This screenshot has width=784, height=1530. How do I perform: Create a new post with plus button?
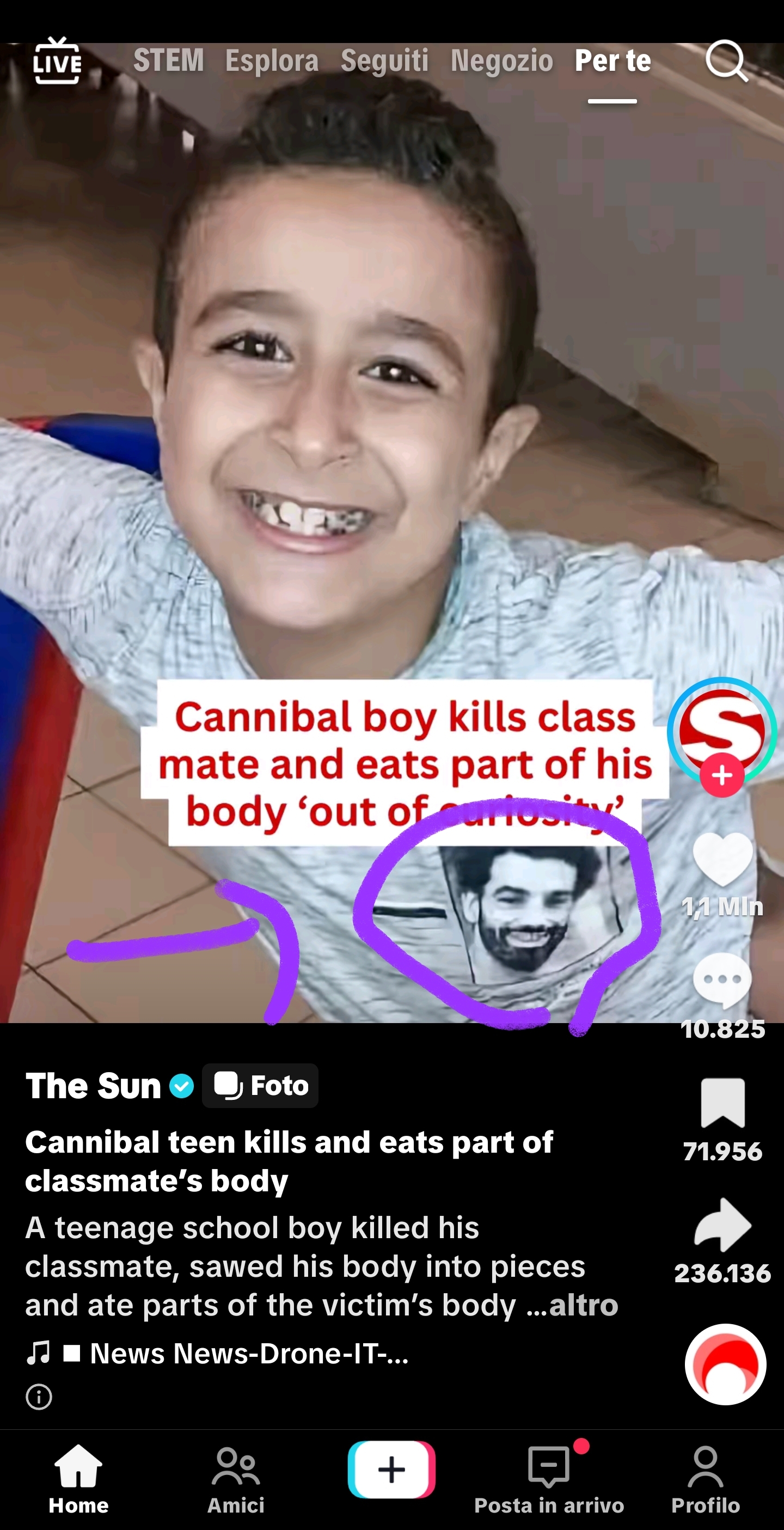click(391, 1470)
